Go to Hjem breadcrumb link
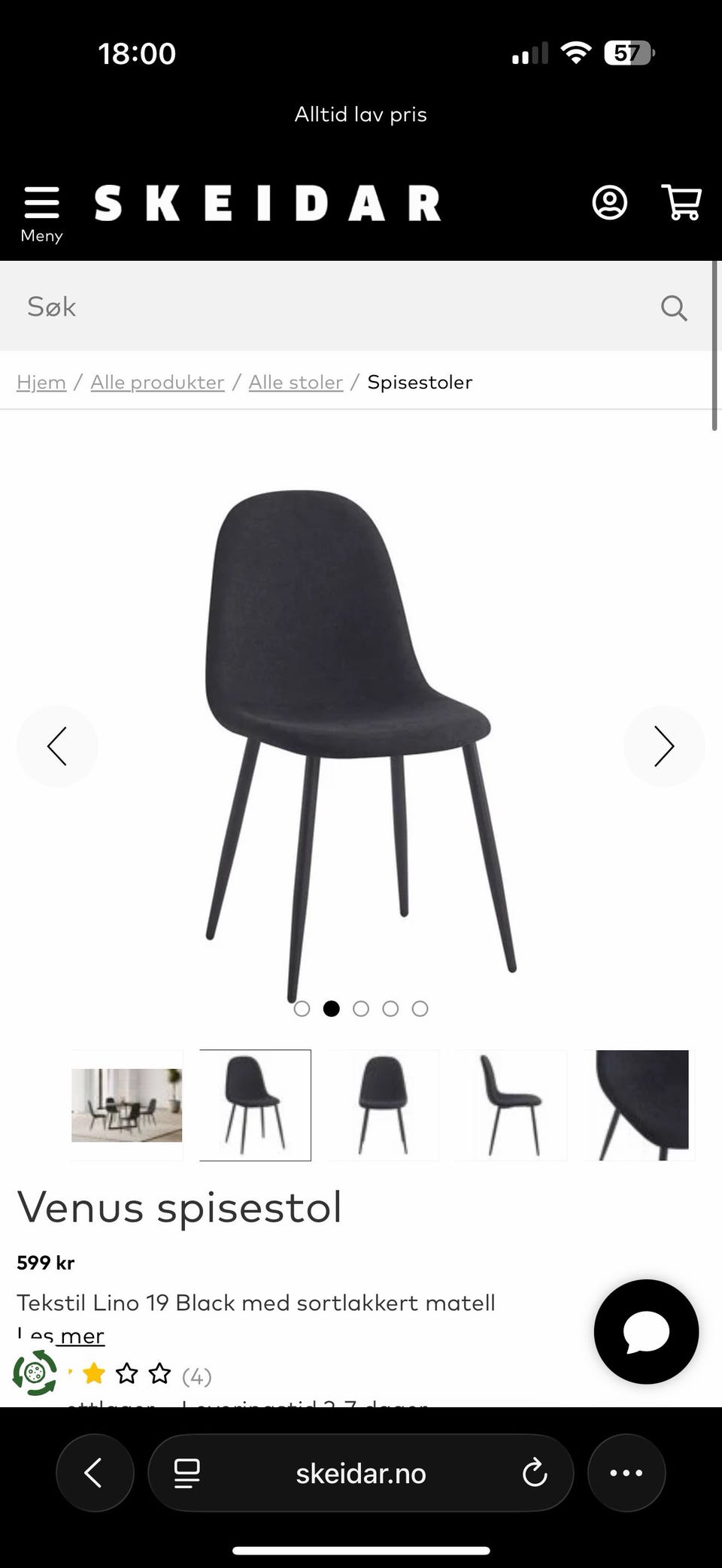The height and width of the screenshot is (1568, 722). click(x=41, y=383)
